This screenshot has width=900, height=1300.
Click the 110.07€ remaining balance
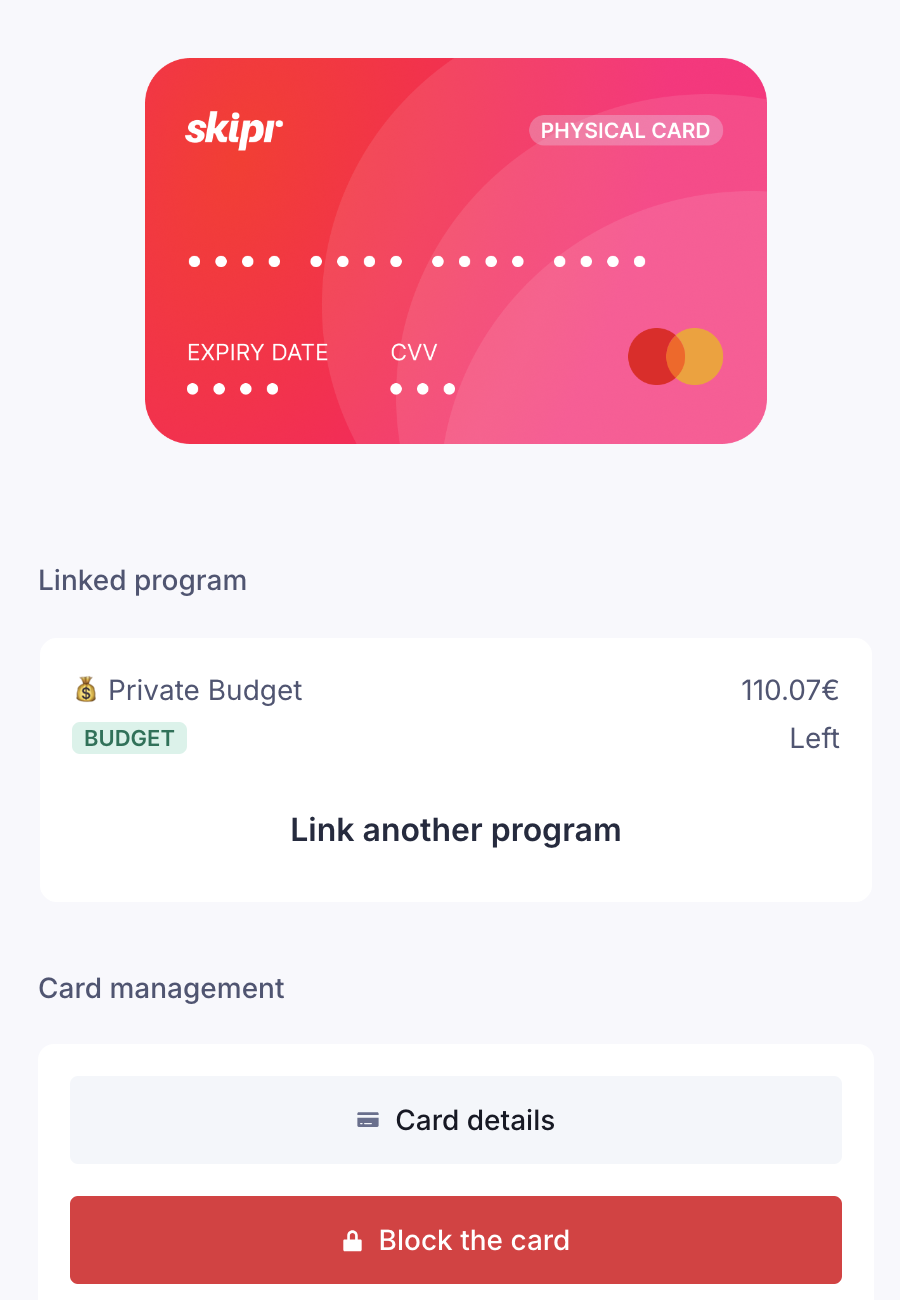click(x=791, y=690)
